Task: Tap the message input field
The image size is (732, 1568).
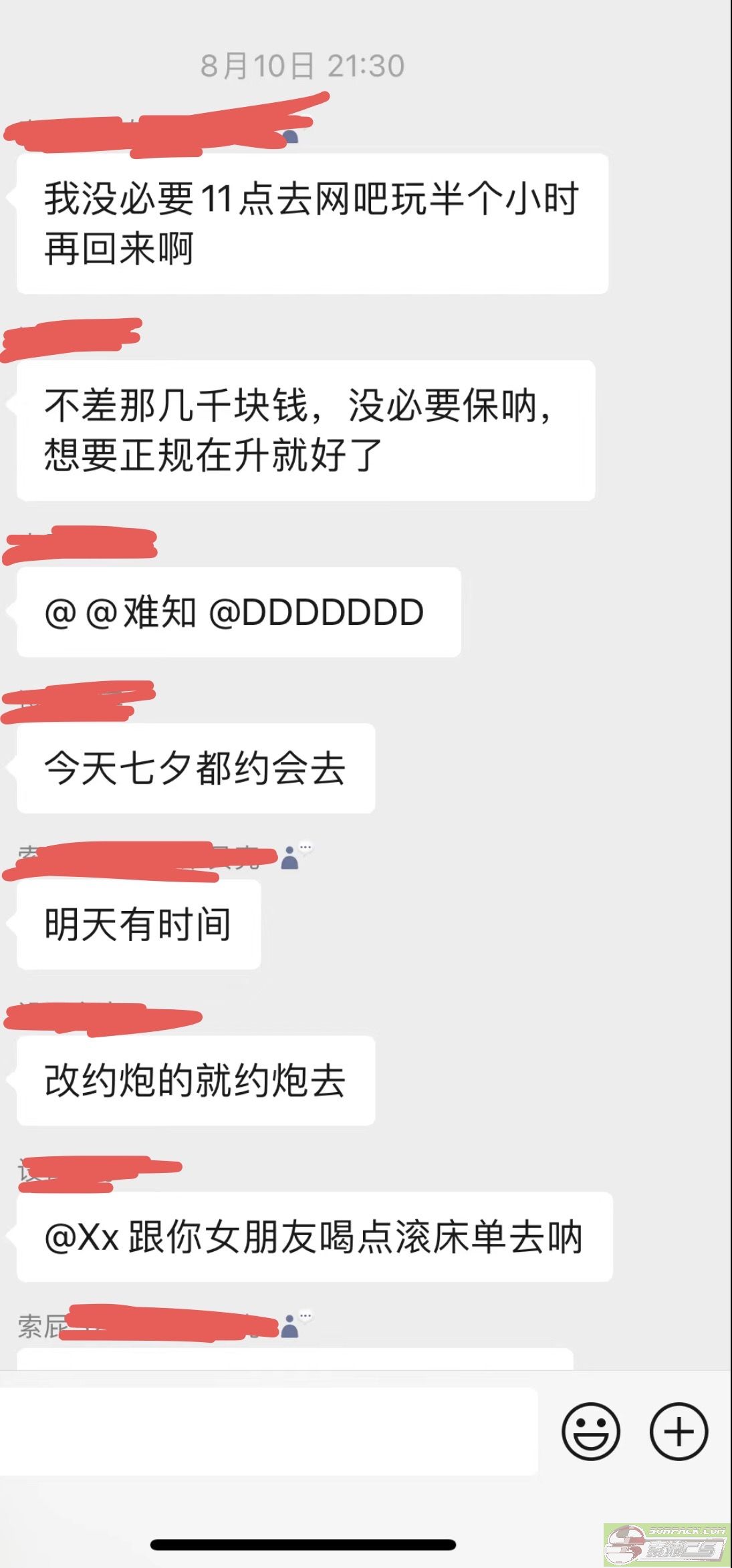Action: pyautogui.click(x=267, y=1431)
